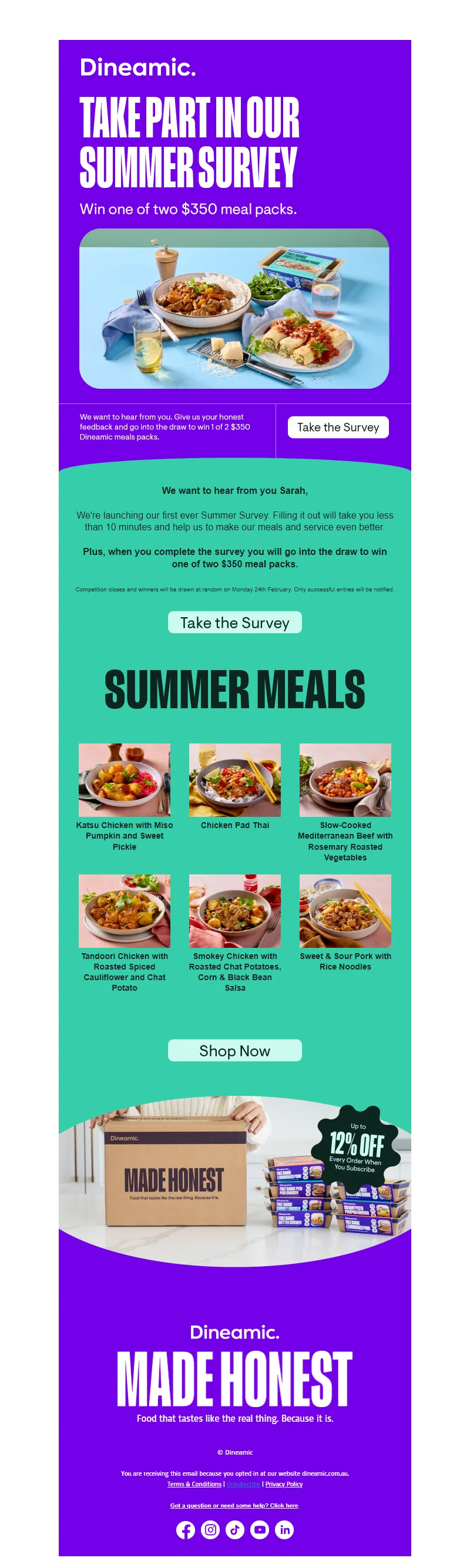Open the Privacy Policy link
The image size is (470, 1568).
tap(284, 1484)
